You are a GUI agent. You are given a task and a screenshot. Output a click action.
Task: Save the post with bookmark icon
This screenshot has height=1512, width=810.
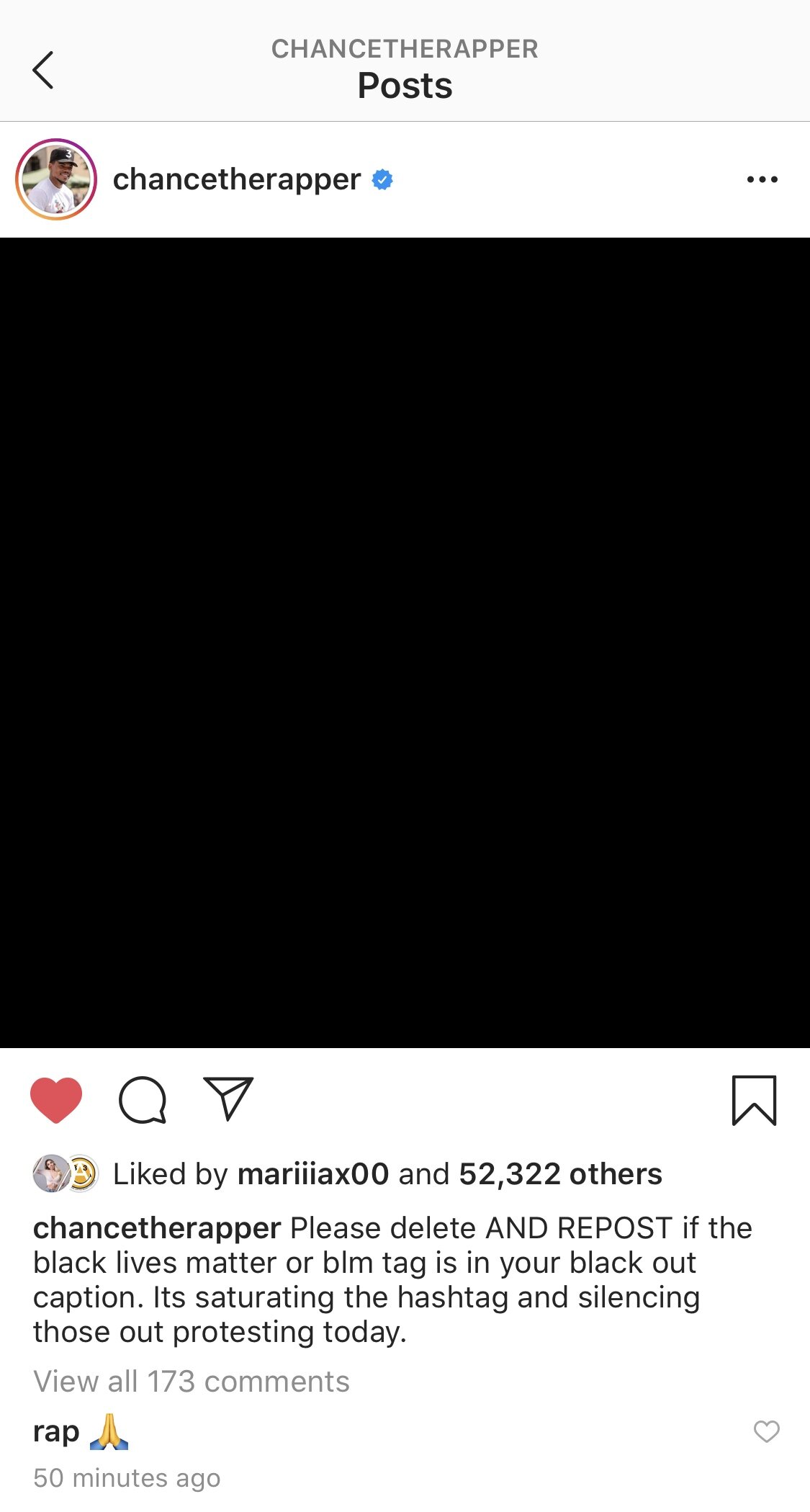(x=754, y=1100)
